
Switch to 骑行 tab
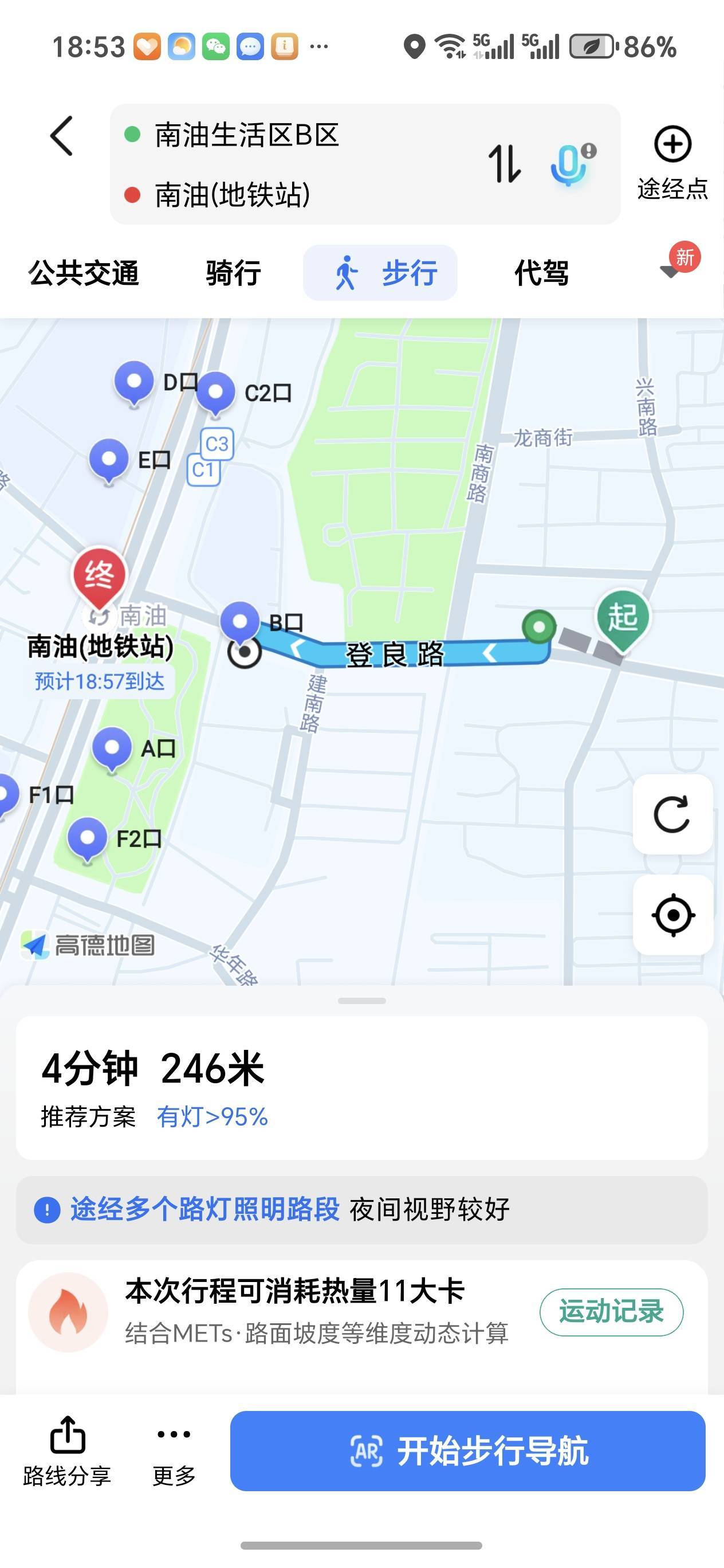click(233, 273)
